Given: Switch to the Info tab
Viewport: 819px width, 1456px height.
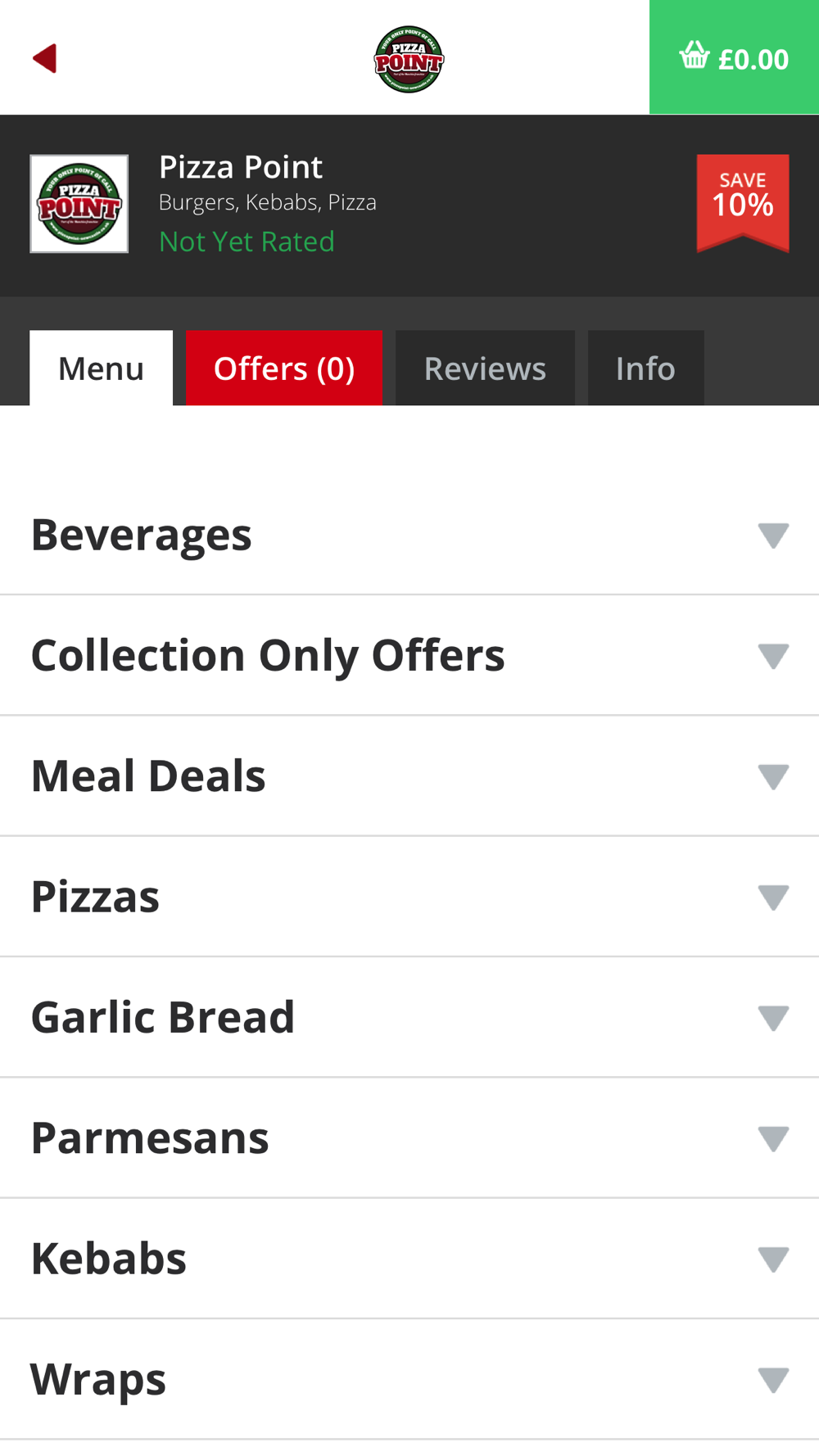Looking at the screenshot, I should pyautogui.click(x=645, y=368).
